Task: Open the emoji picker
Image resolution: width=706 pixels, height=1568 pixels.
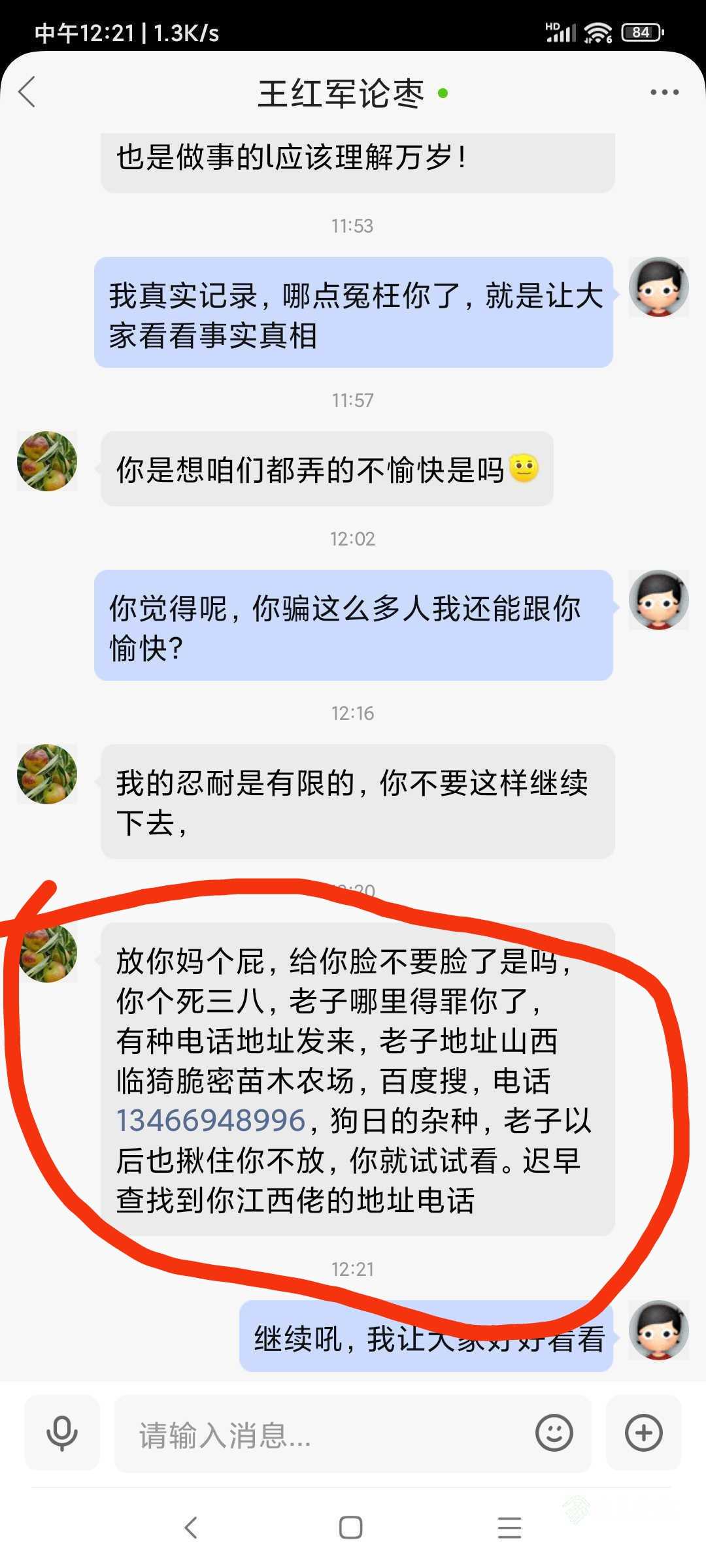Action: pos(554,1433)
